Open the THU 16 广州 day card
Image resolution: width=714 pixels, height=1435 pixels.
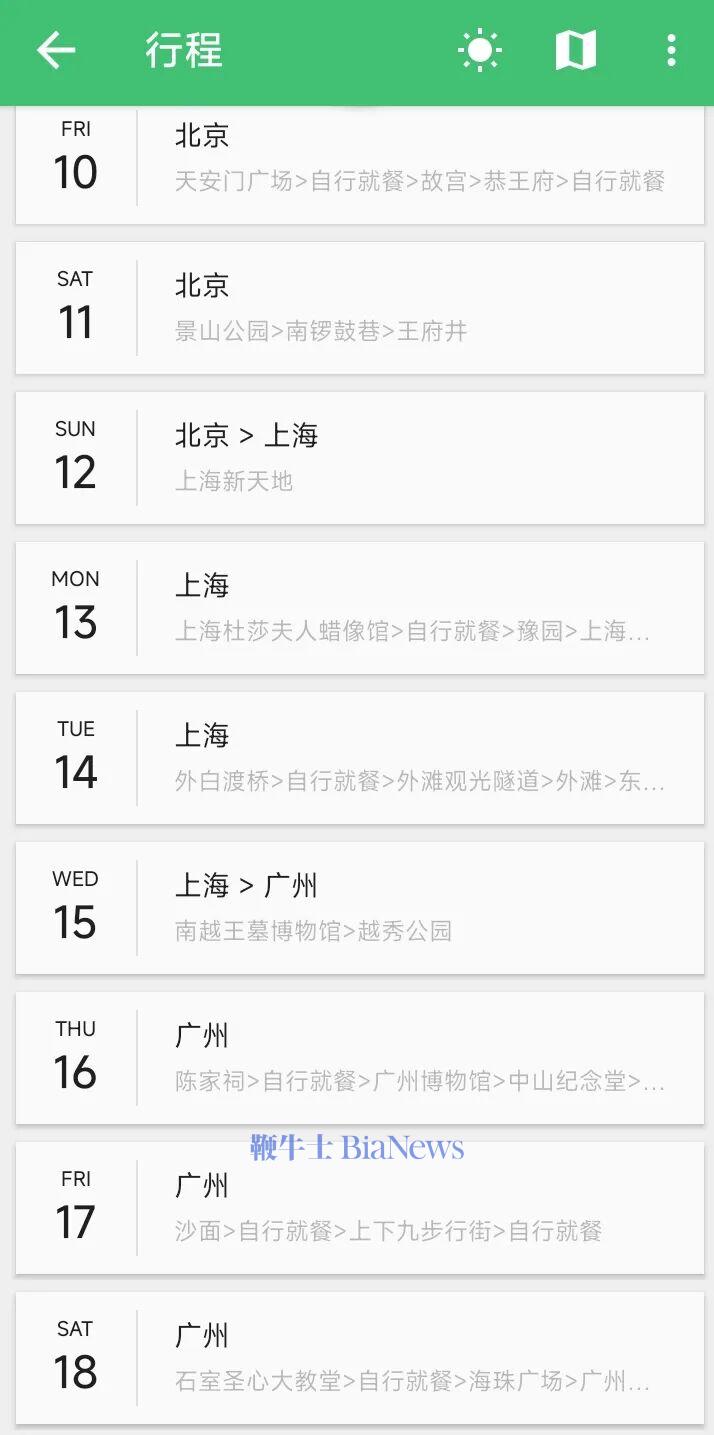(360, 1058)
